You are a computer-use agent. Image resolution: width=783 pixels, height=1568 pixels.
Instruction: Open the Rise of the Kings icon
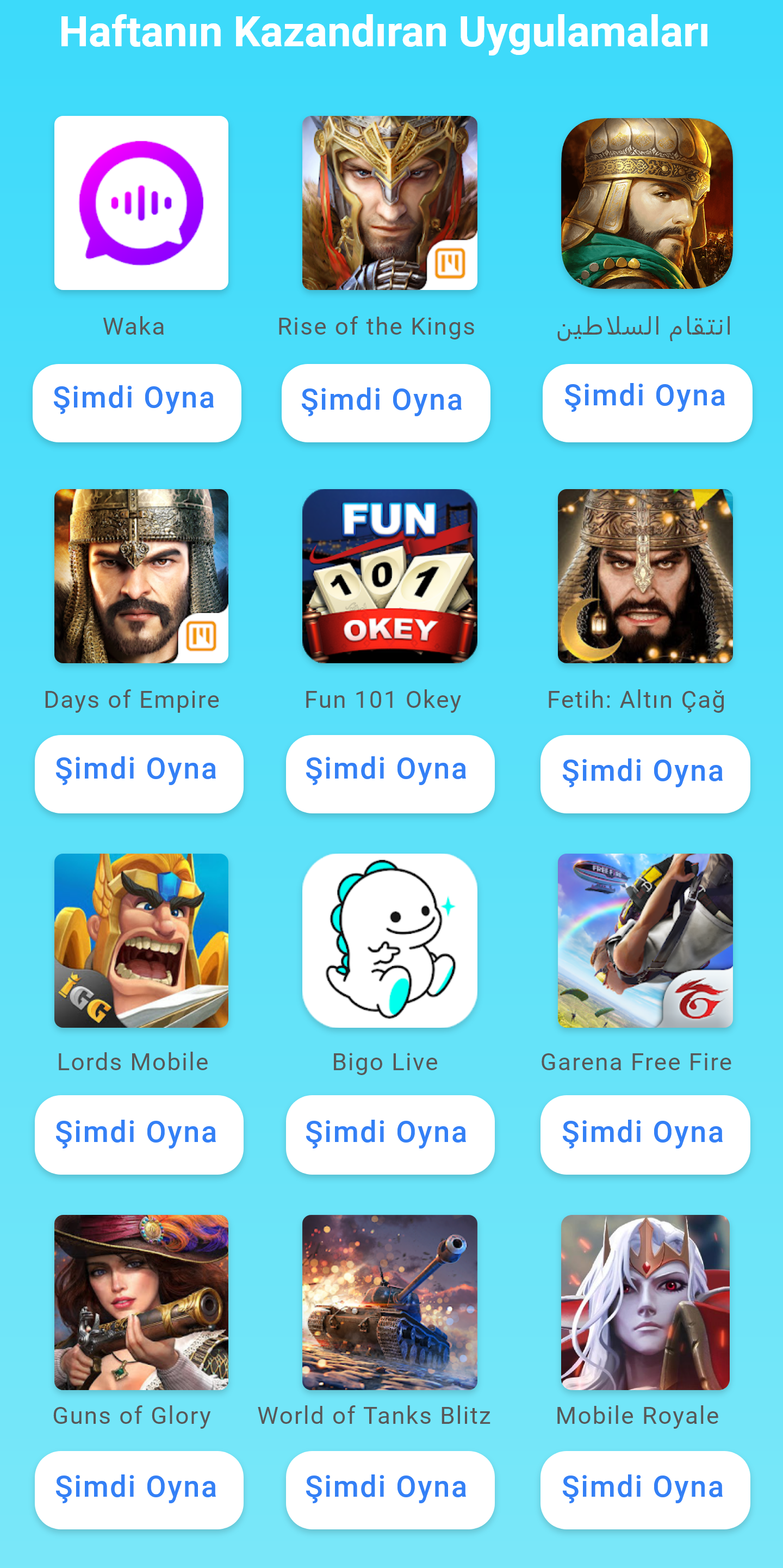[x=389, y=203]
